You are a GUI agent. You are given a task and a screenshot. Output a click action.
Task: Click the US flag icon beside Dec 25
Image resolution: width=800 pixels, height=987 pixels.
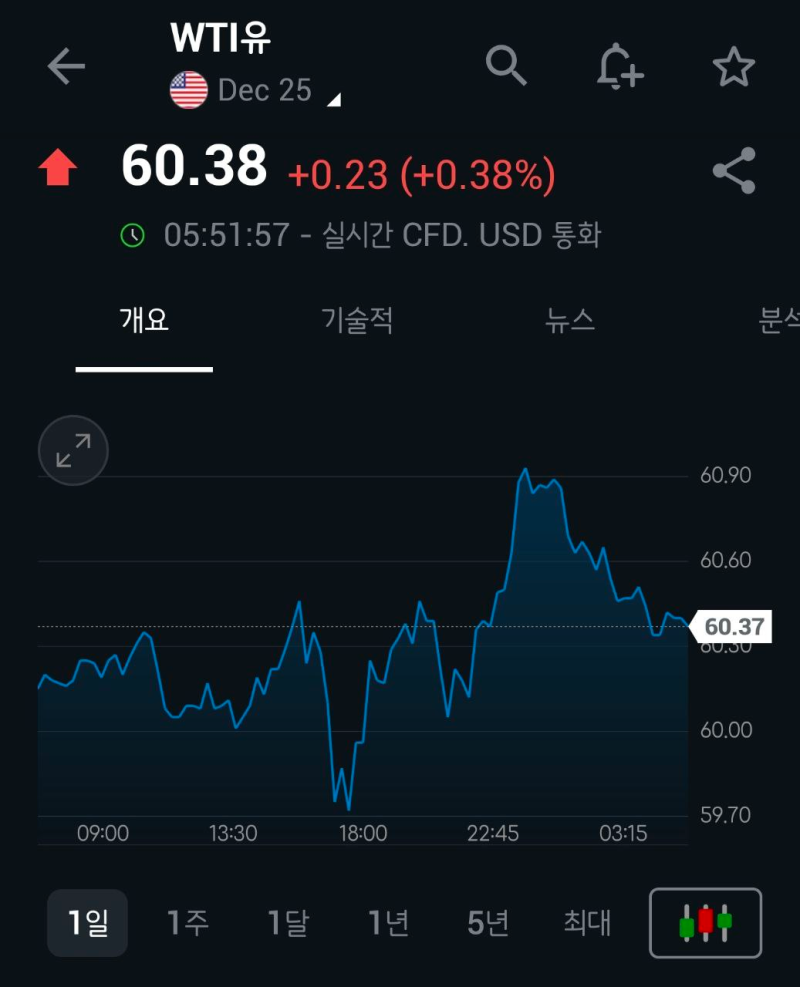tap(188, 90)
